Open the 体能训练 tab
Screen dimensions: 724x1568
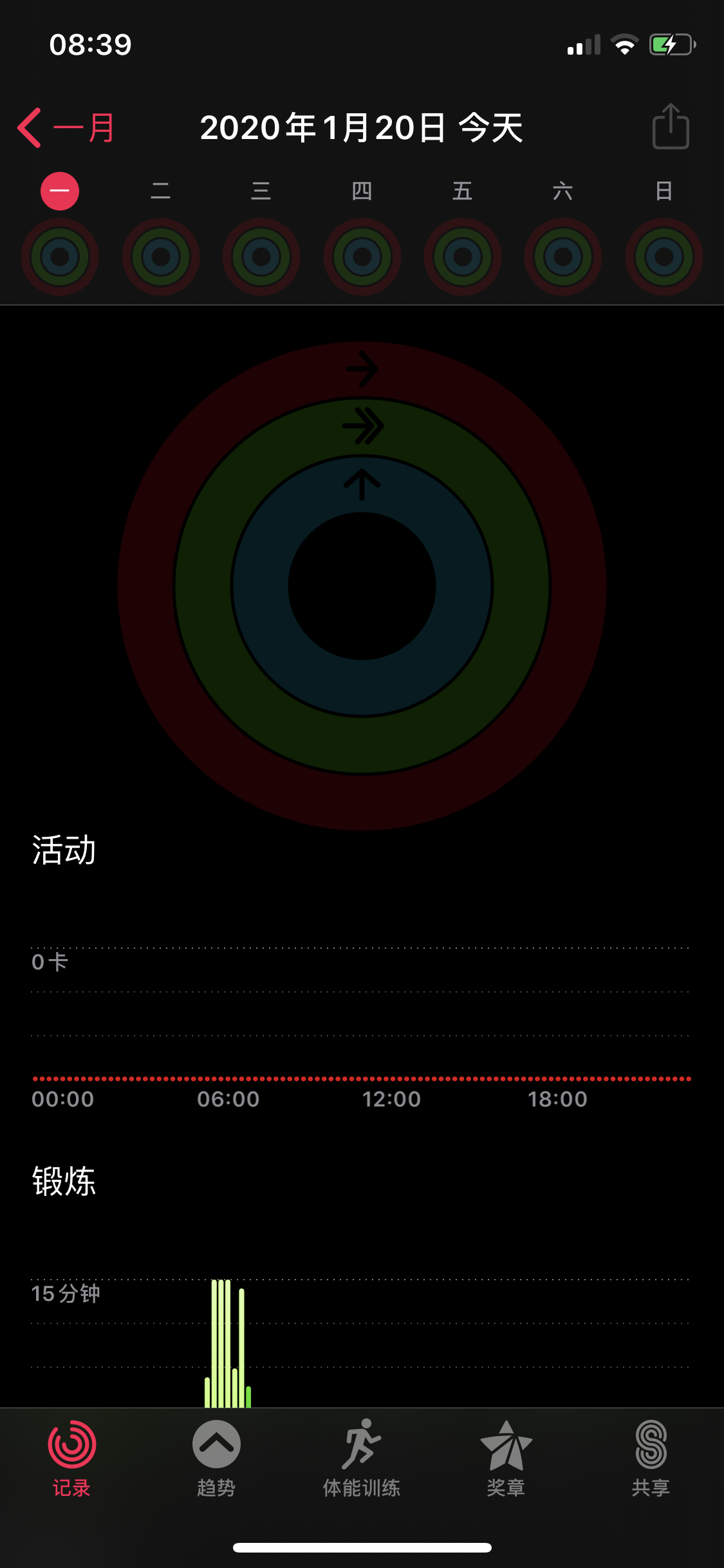(x=362, y=1459)
